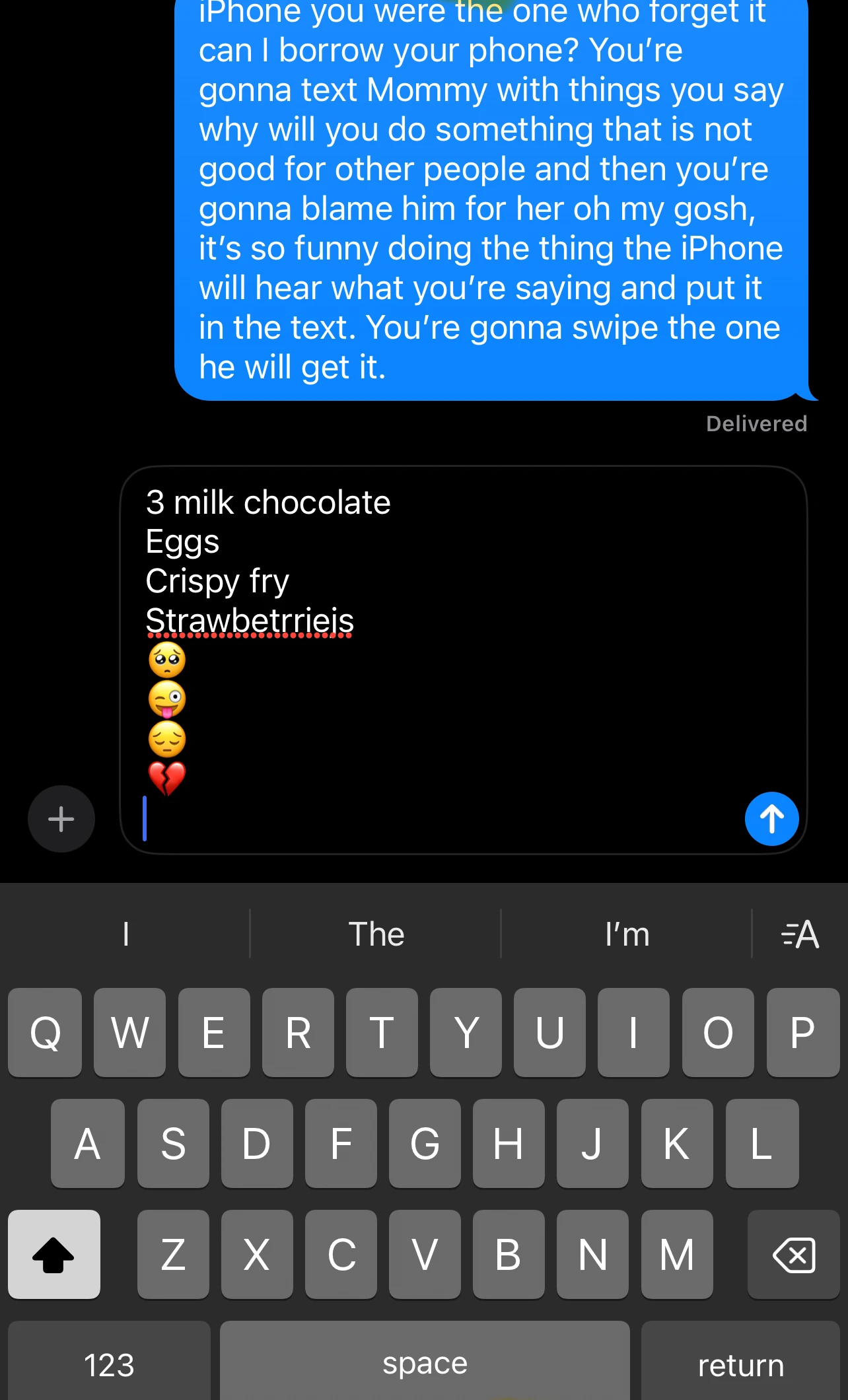Toggle uppercase with the shift key
The image size is (848, 1400).
pyautogui.click(x=54, y=1253)
